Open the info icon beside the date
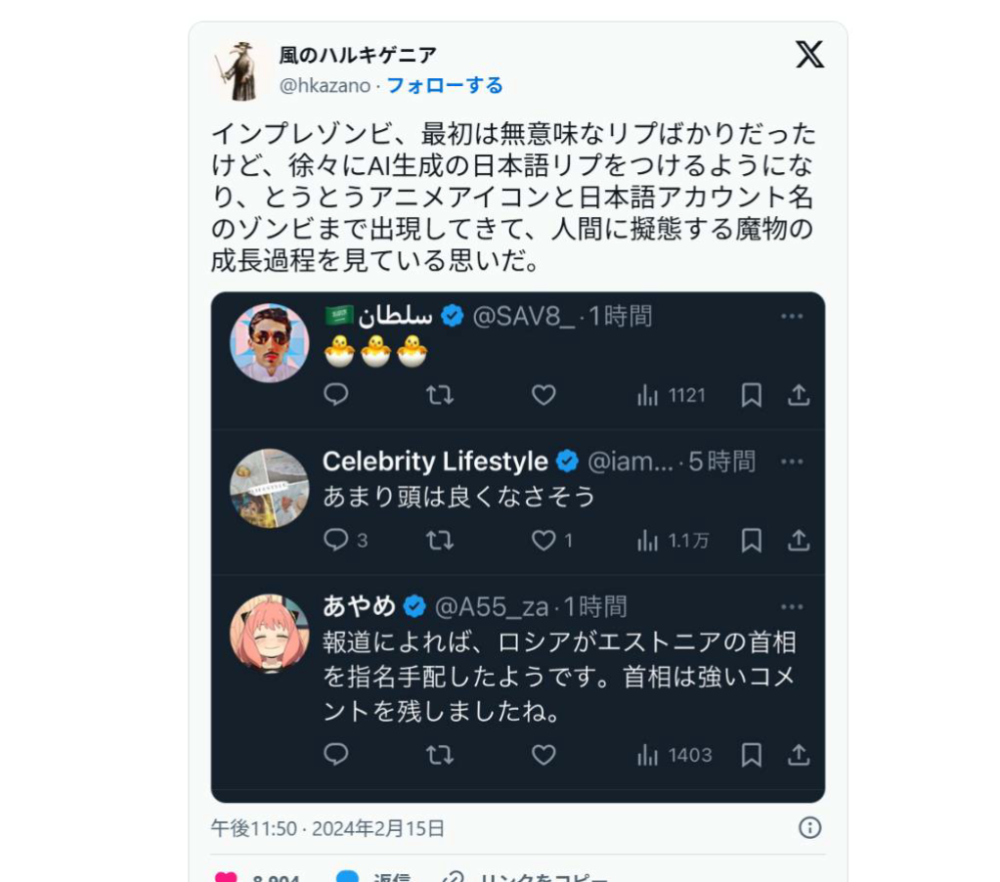 point(810,828)
